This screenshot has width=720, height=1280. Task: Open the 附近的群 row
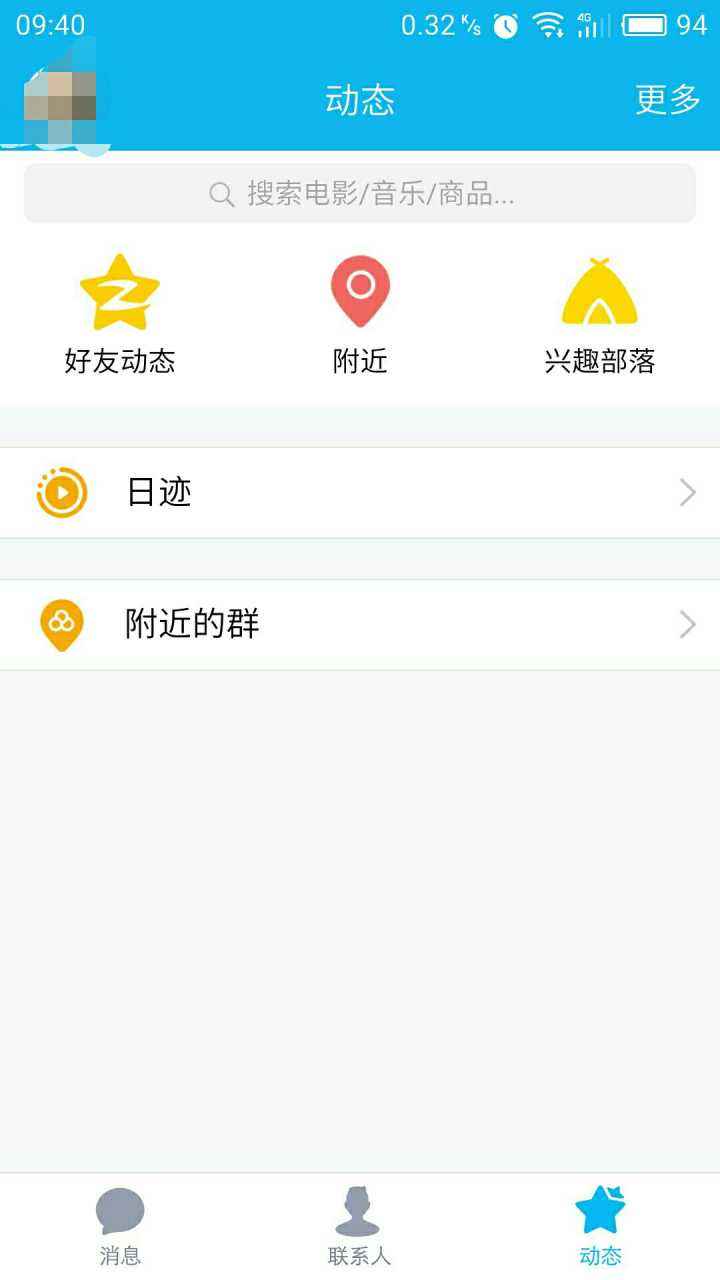360,625
